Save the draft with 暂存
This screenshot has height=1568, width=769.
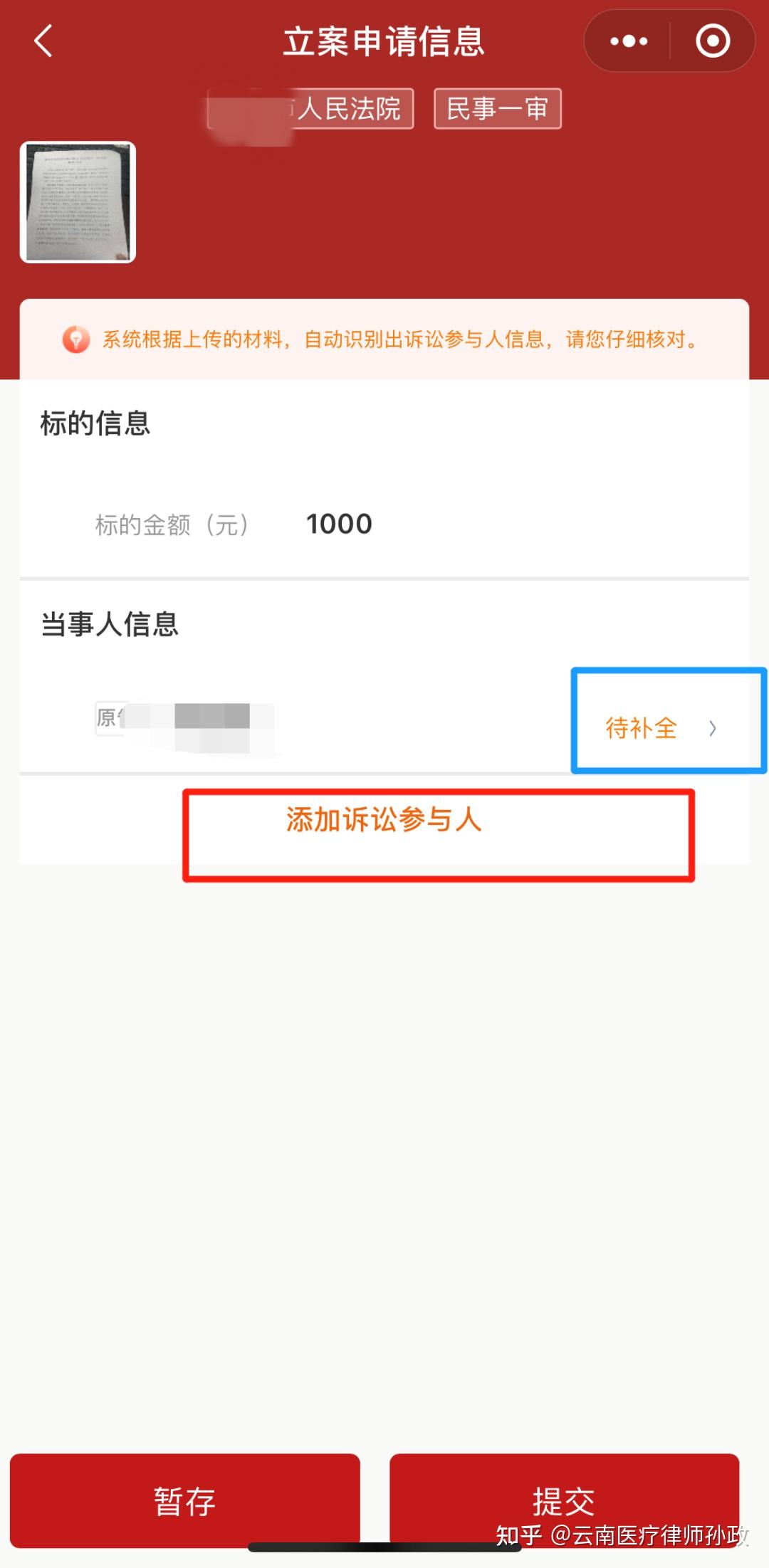tap(185, 1500)
